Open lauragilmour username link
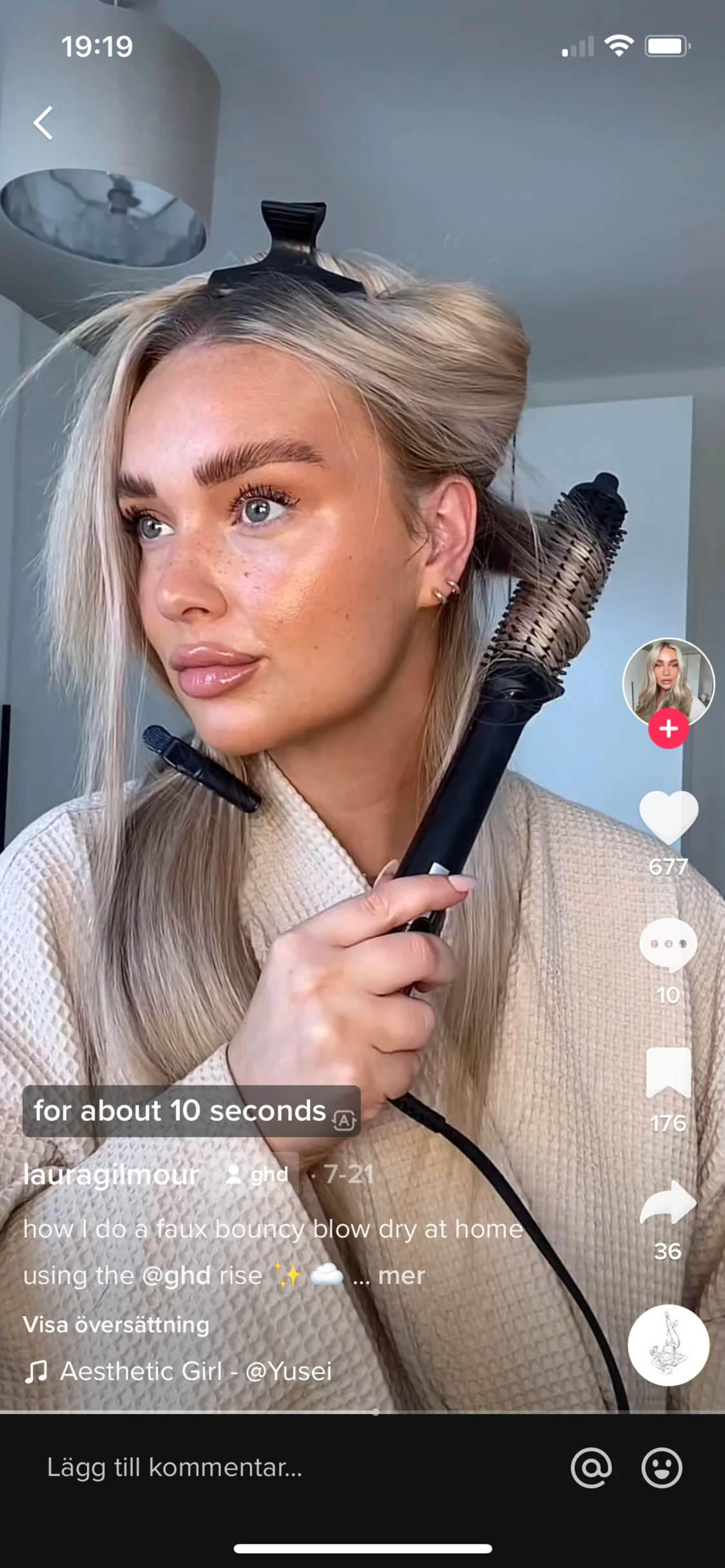Viewport: 725px width, 1568px height. point(111,1174)
